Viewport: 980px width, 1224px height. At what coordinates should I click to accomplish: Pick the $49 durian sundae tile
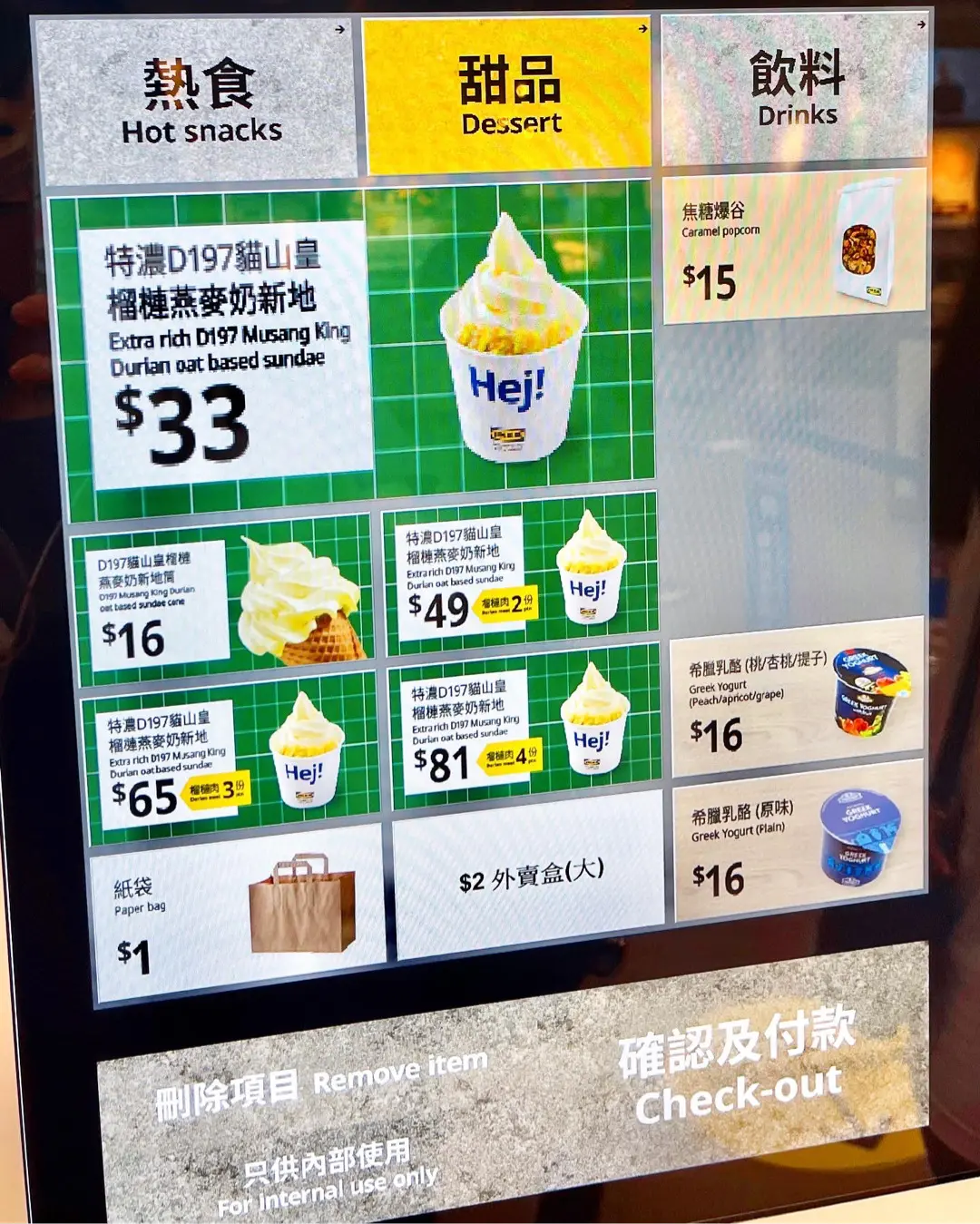[x=520, y=573]
